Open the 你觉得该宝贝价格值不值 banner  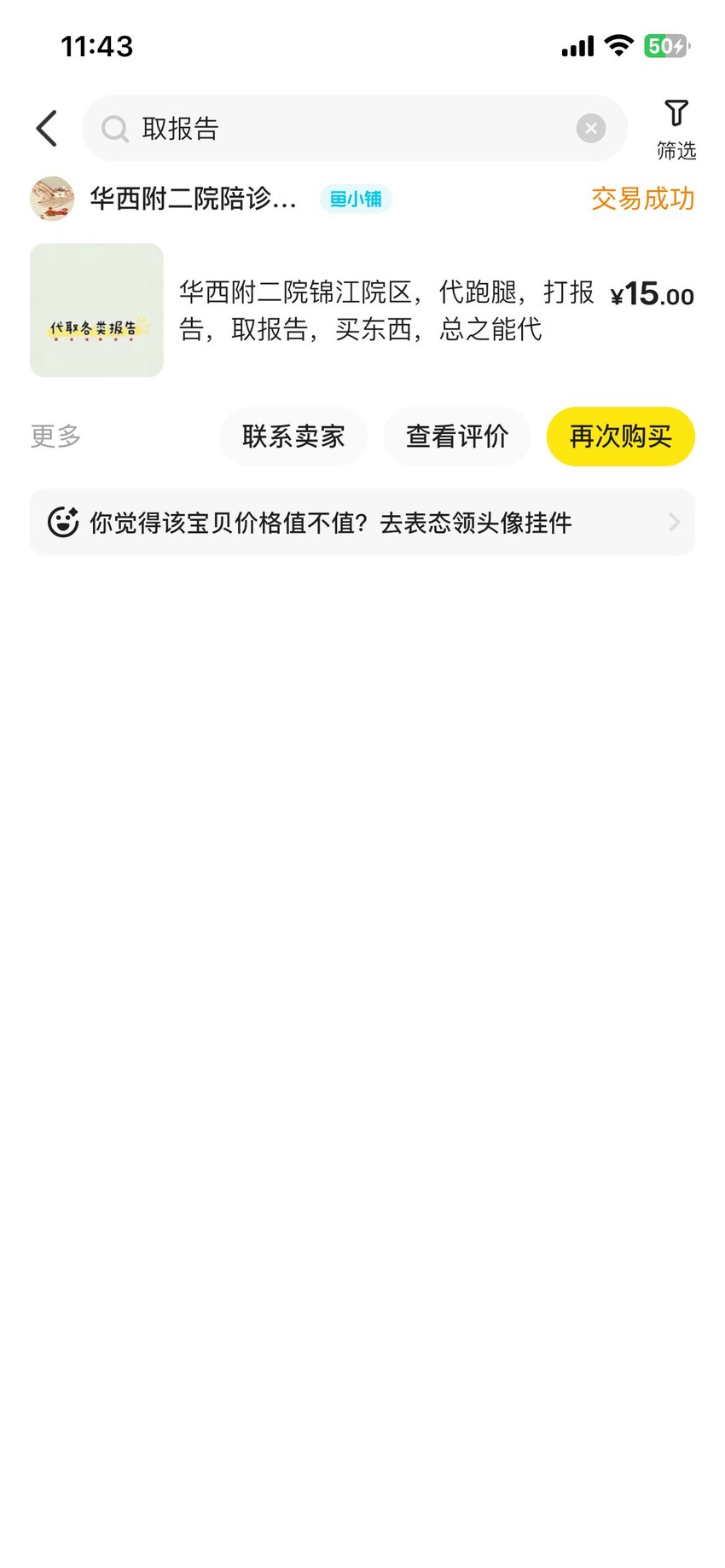(362, 522)
